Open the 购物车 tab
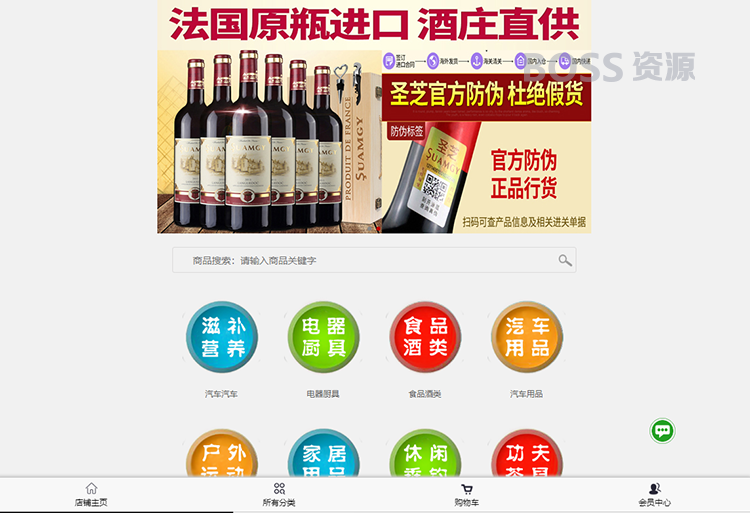 pyautogui.click(x=467, y=495)
